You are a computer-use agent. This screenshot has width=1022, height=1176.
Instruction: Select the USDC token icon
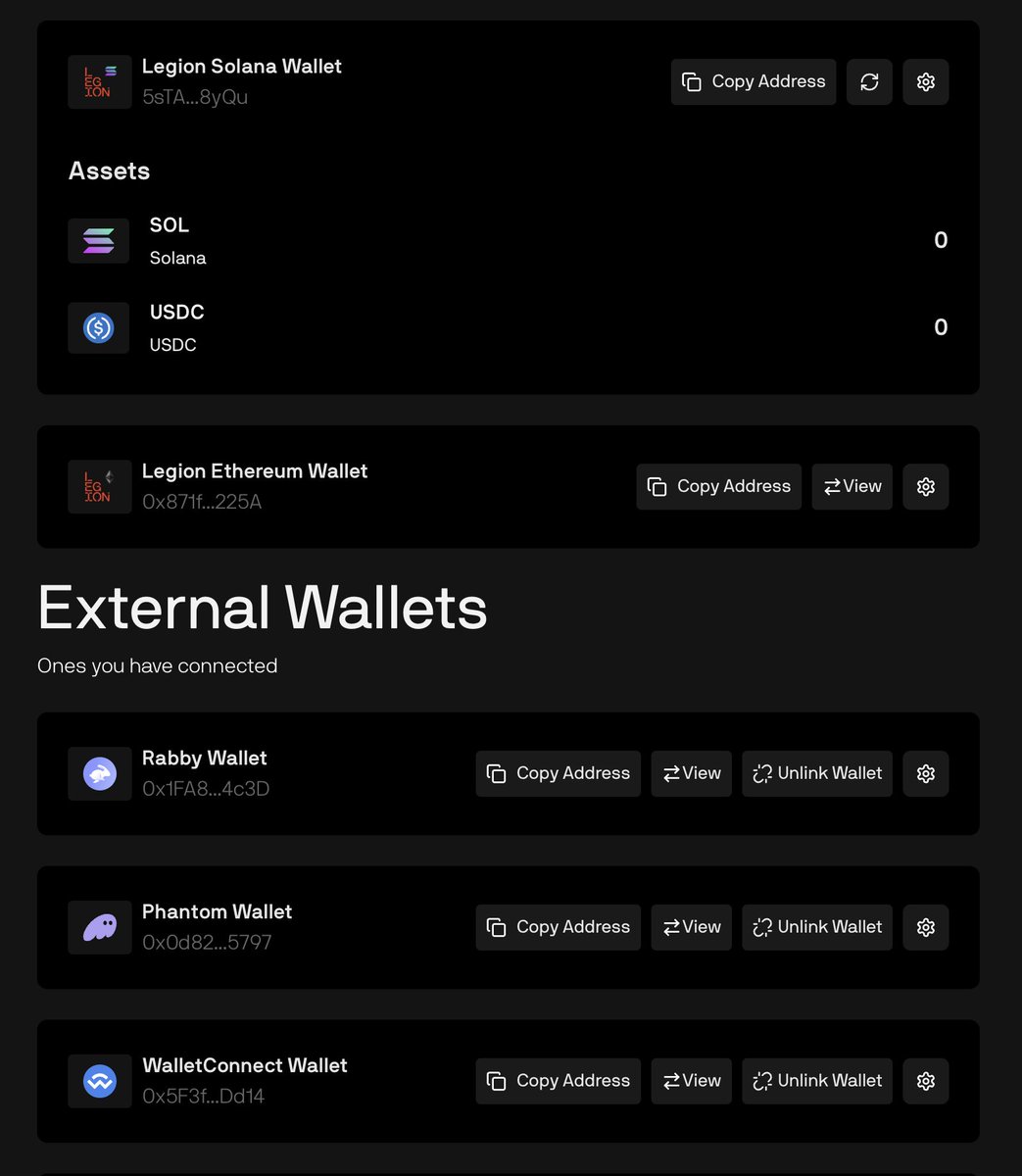pyautogui.click(x=98, y=327)
